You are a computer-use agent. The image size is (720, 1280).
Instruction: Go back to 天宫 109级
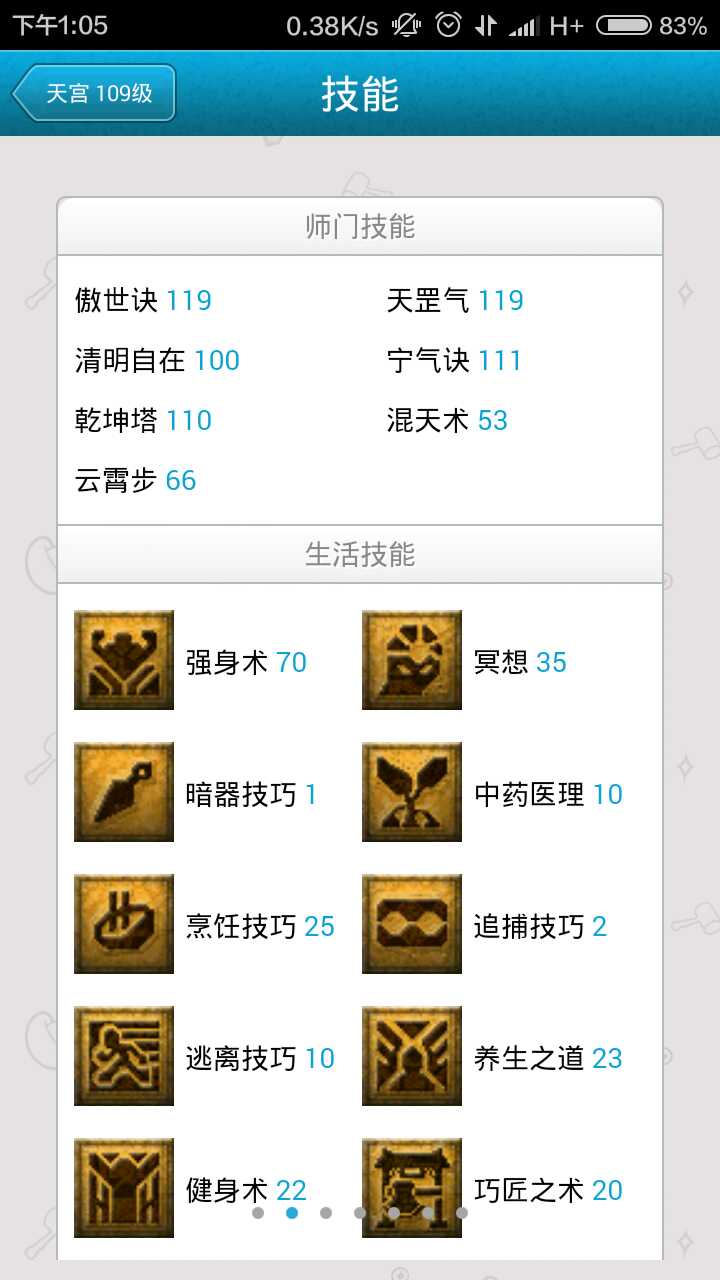95,94
